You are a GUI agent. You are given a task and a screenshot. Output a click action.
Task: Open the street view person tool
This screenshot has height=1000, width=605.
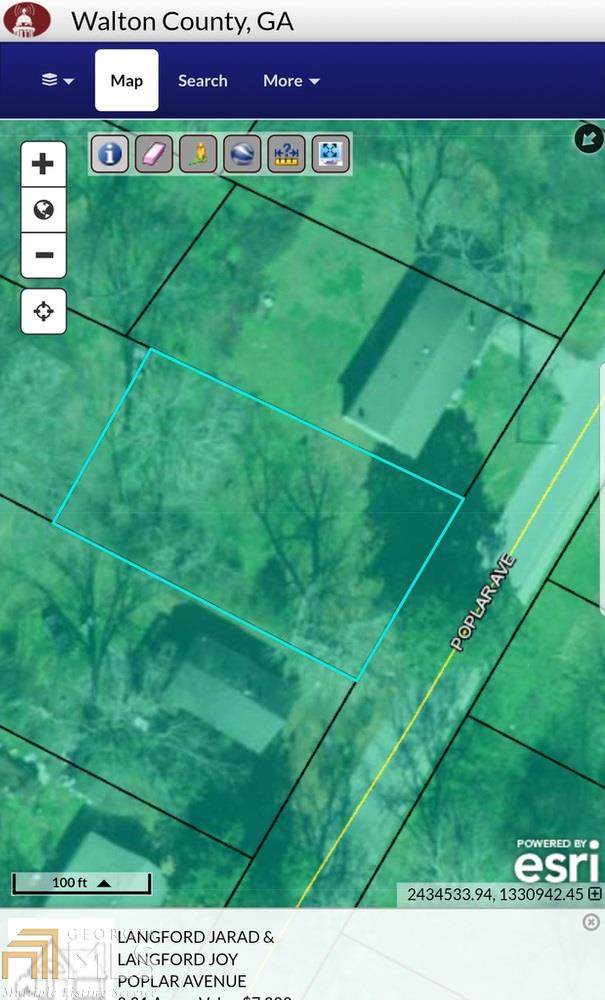coord(199,154)
